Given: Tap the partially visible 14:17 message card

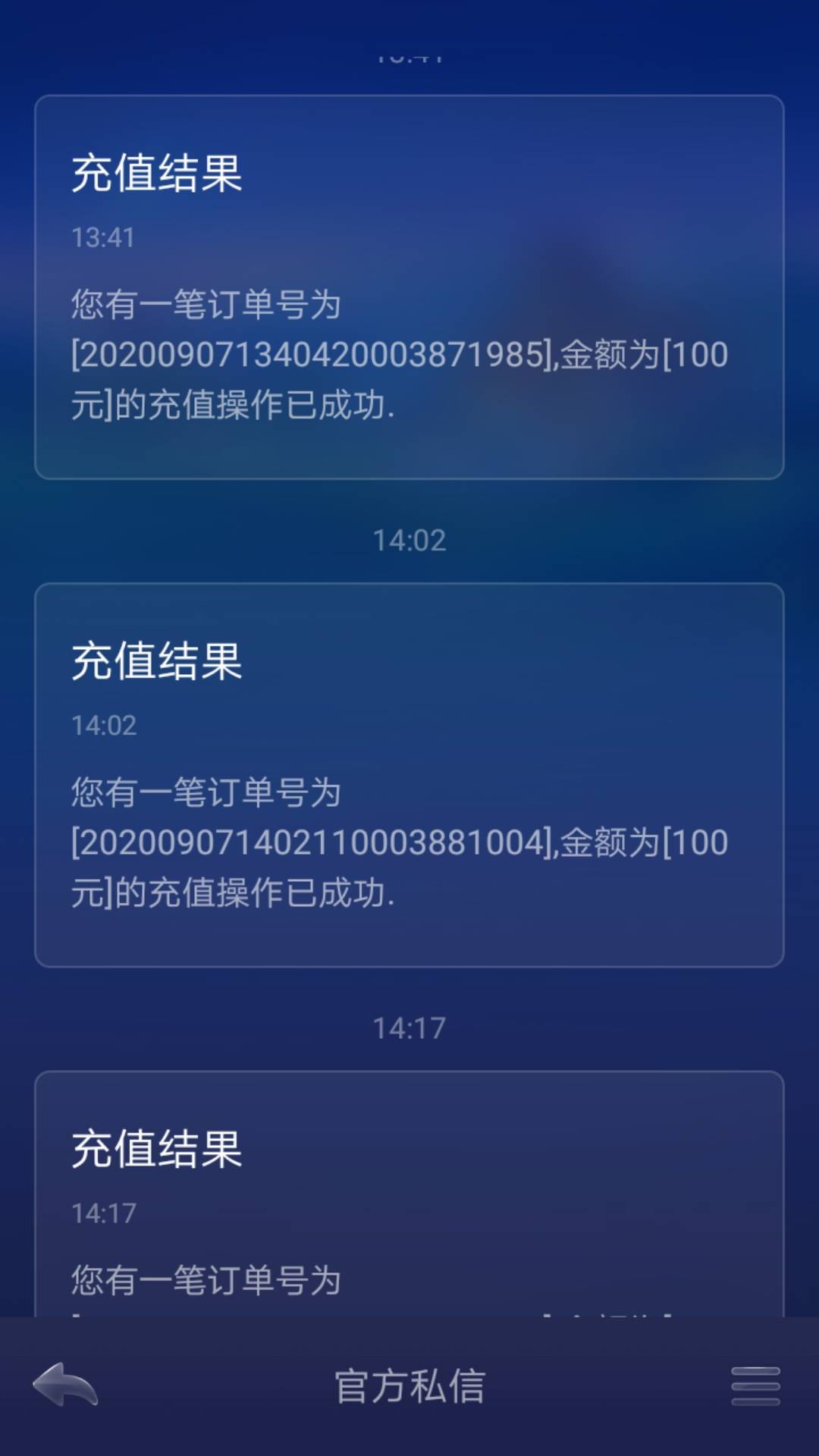Looking at the screenshot, I should (x=409, y=1191).
